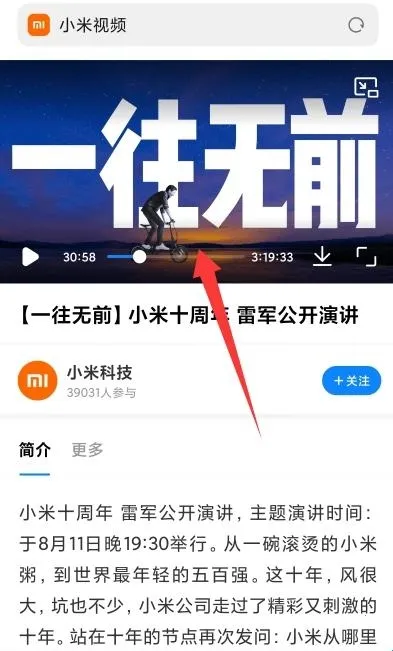The height and width of the screenshot is (651, 393).
Task: Switch to picture-in-picture mini window
Action: click(366, 87)
